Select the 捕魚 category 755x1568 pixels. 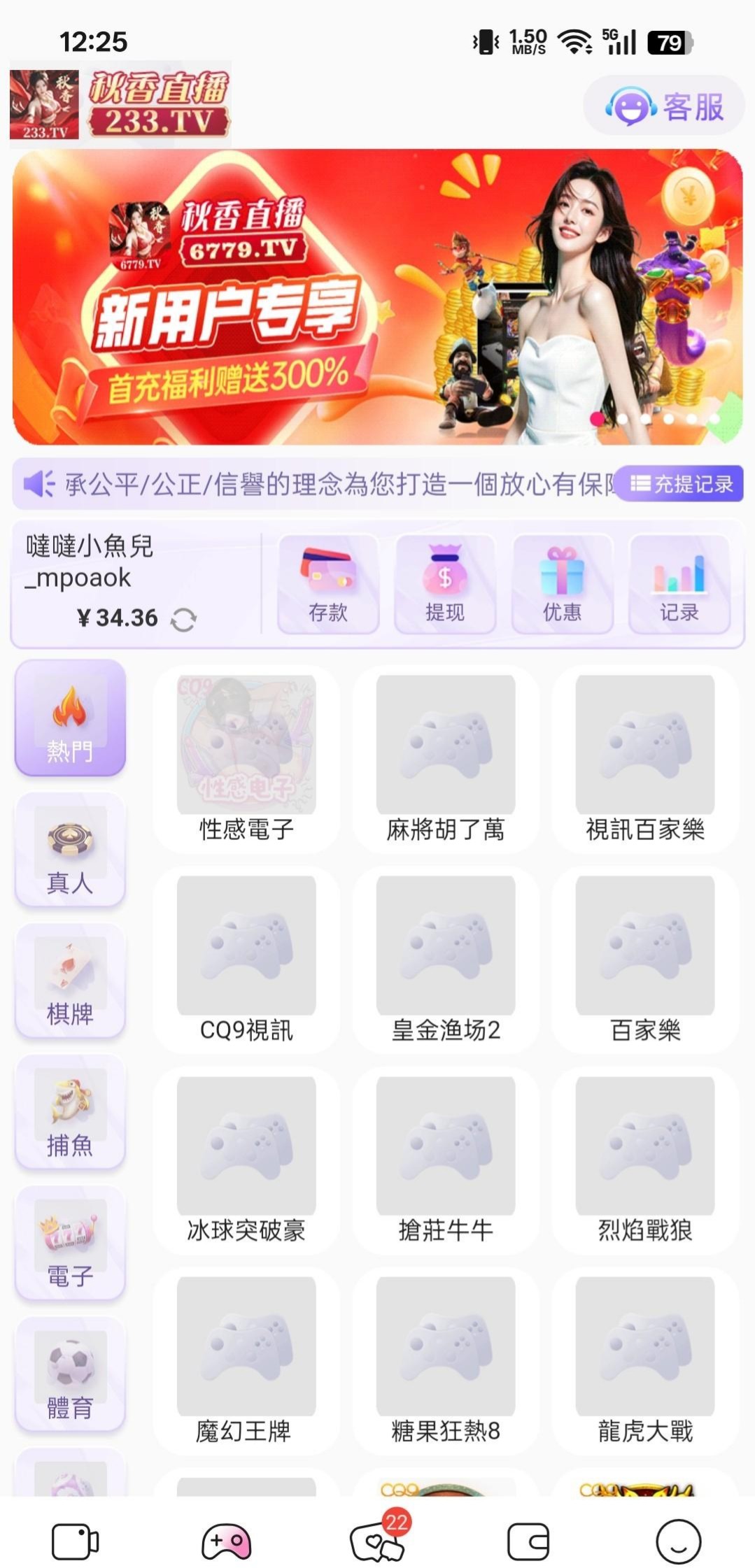coord(70,1112)
